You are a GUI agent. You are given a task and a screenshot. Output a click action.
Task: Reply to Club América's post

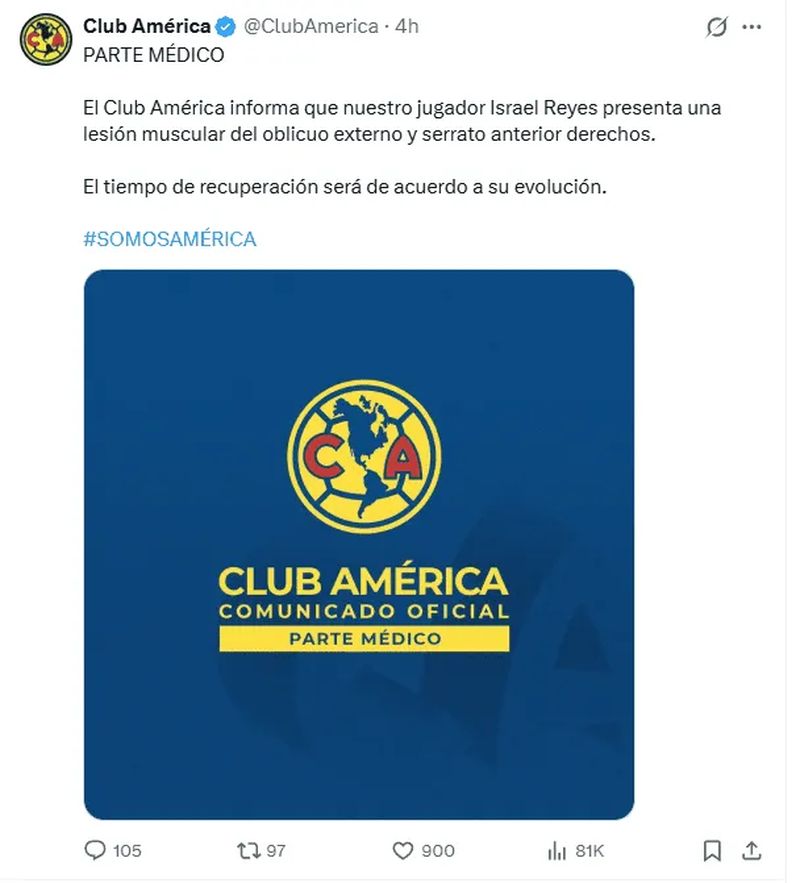click(x=96, y=850)
